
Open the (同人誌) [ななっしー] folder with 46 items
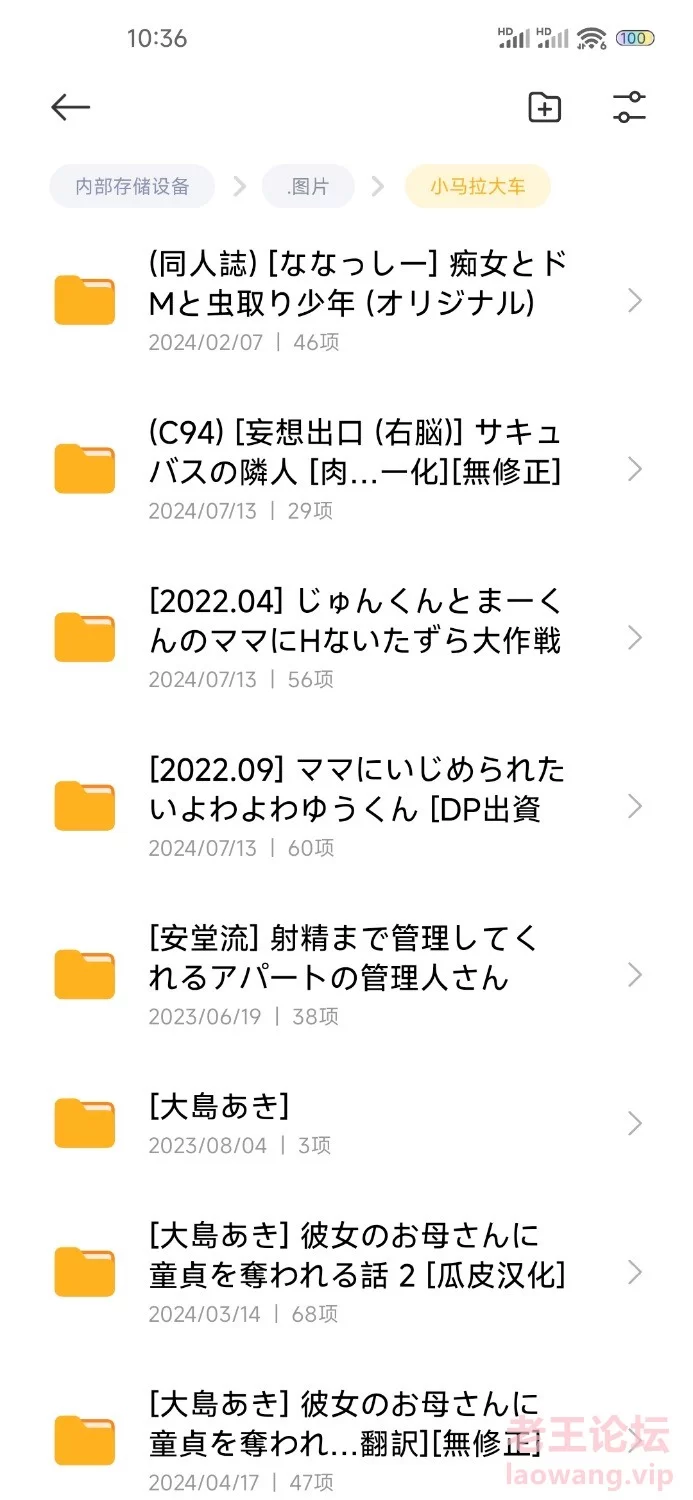point(346,300)
